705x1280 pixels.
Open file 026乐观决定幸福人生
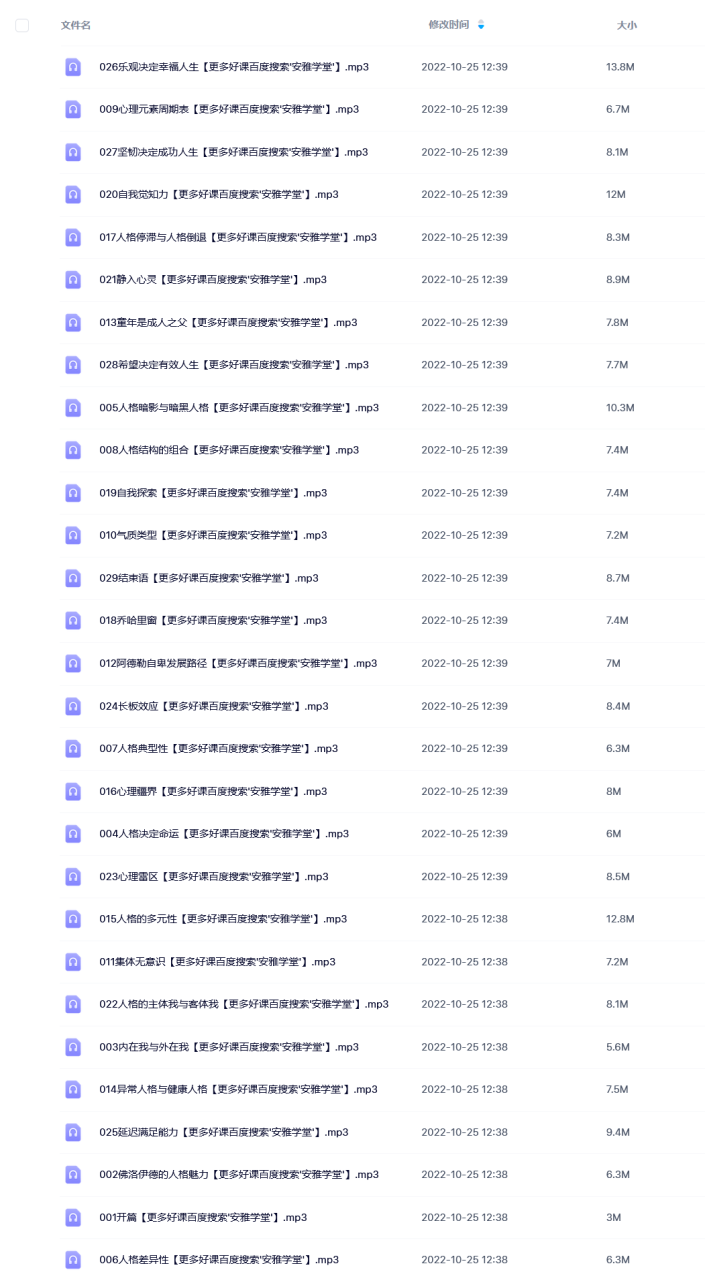point(233,67)
